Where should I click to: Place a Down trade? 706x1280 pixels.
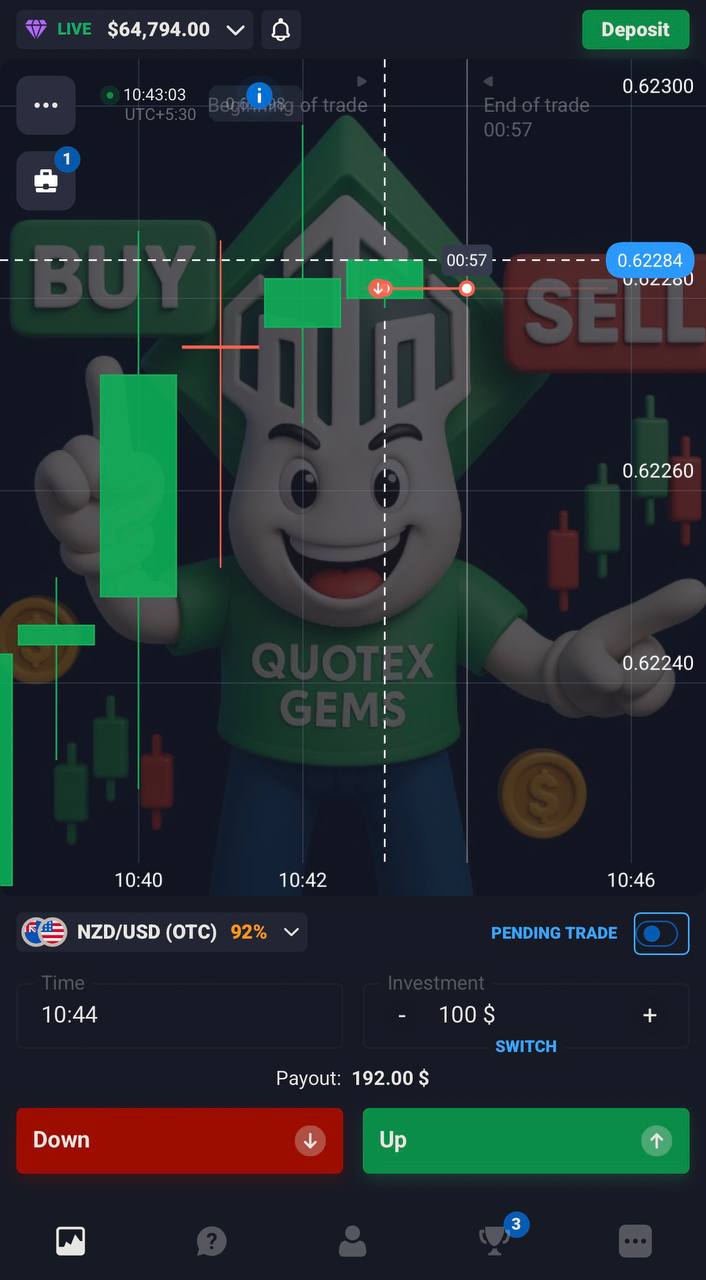[x=180, y=1140]
